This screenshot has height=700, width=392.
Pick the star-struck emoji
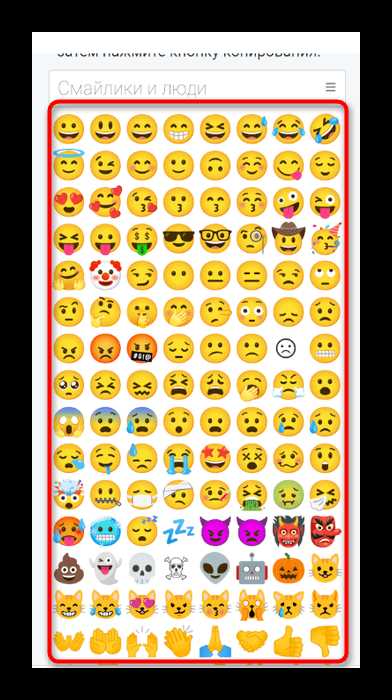tap(215, 458)
